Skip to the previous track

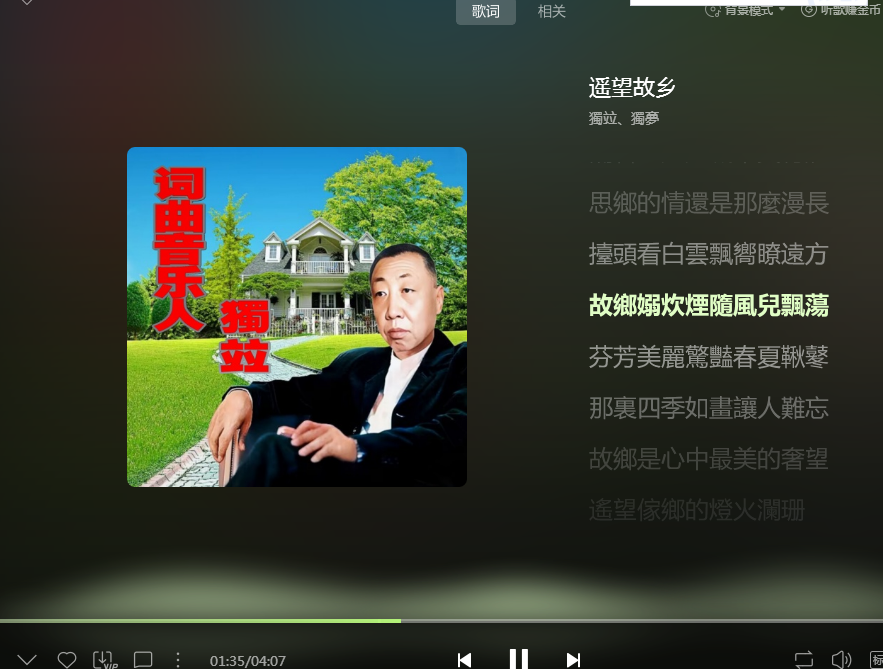464,660
